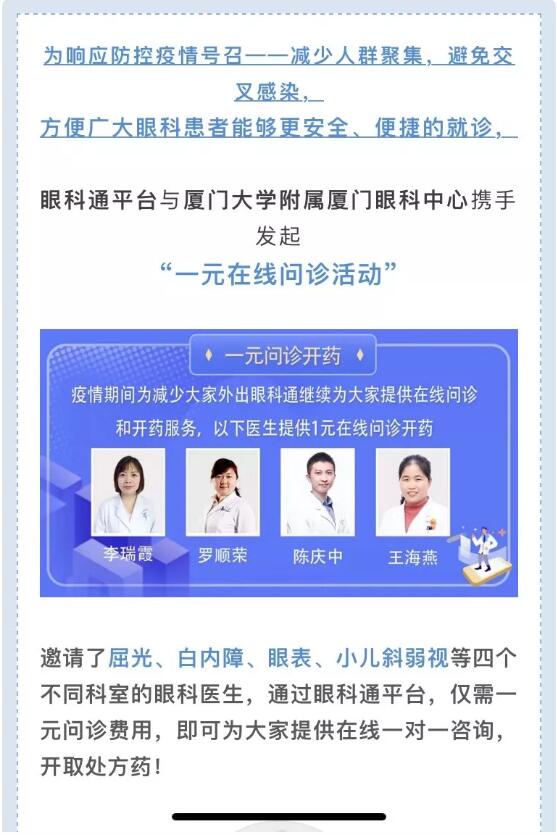Open the underlined link 方便广大眼科患者能够更安全、便捷的就诊

tap(278, 128)
